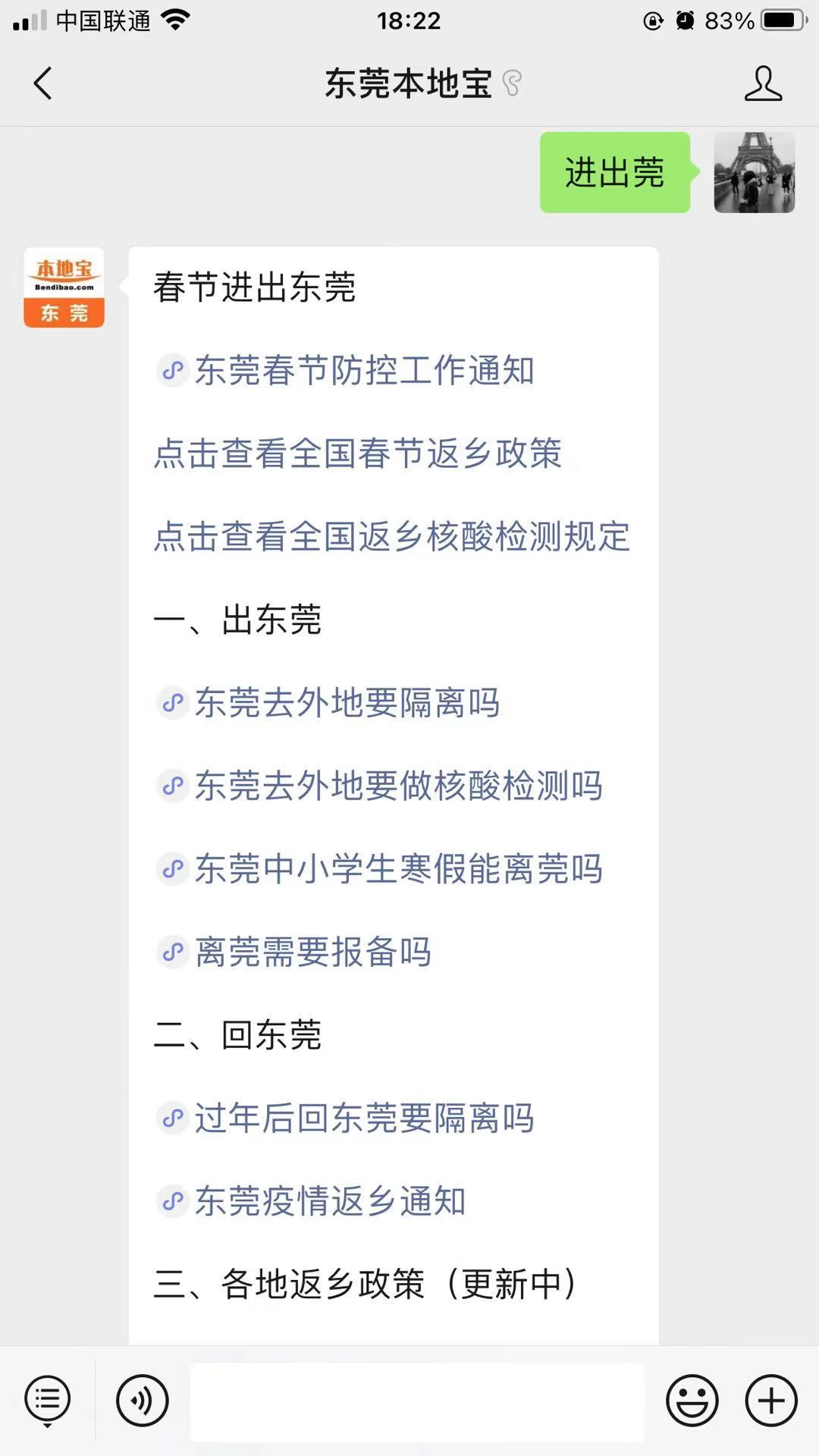Image resolution: width=819 pixels, height=1456 pixels.
Task: Open link 东莞中小学生寒假能离莞吗
Action: coord(379,868)
